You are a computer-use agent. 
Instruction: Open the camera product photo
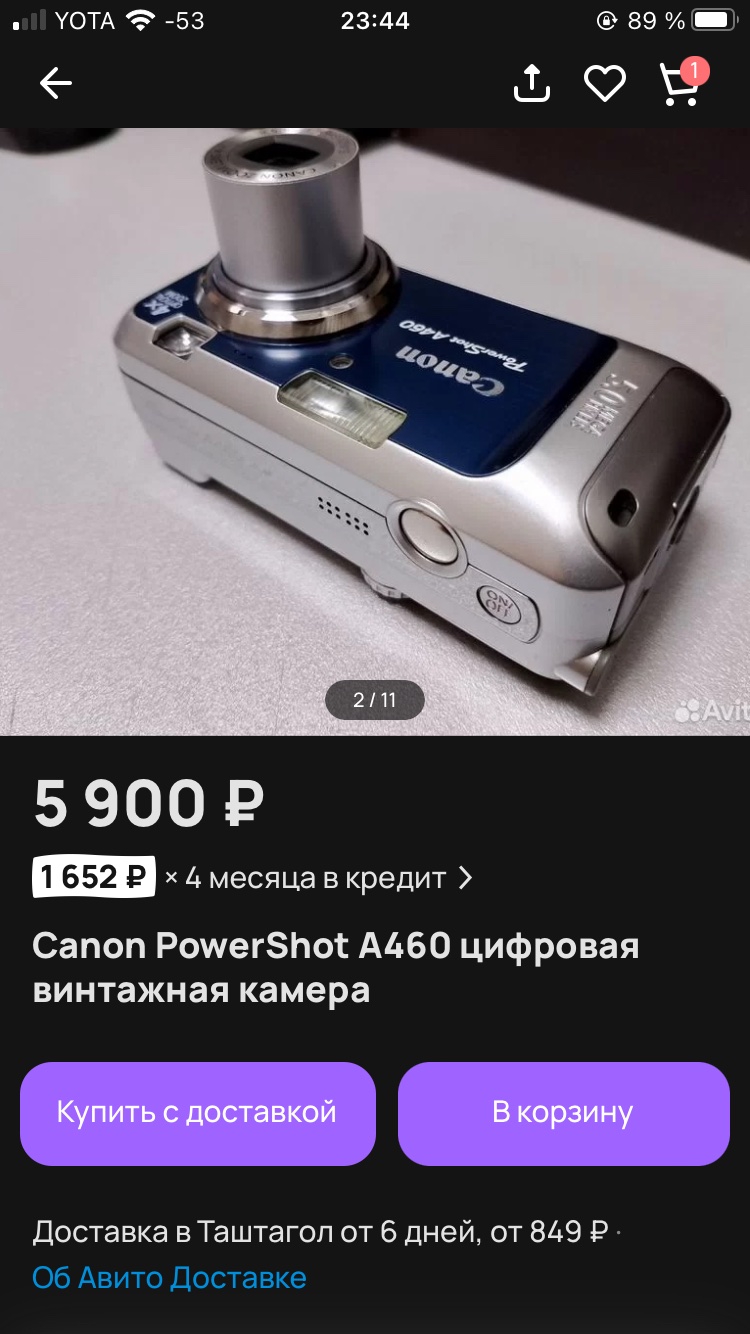375,432
